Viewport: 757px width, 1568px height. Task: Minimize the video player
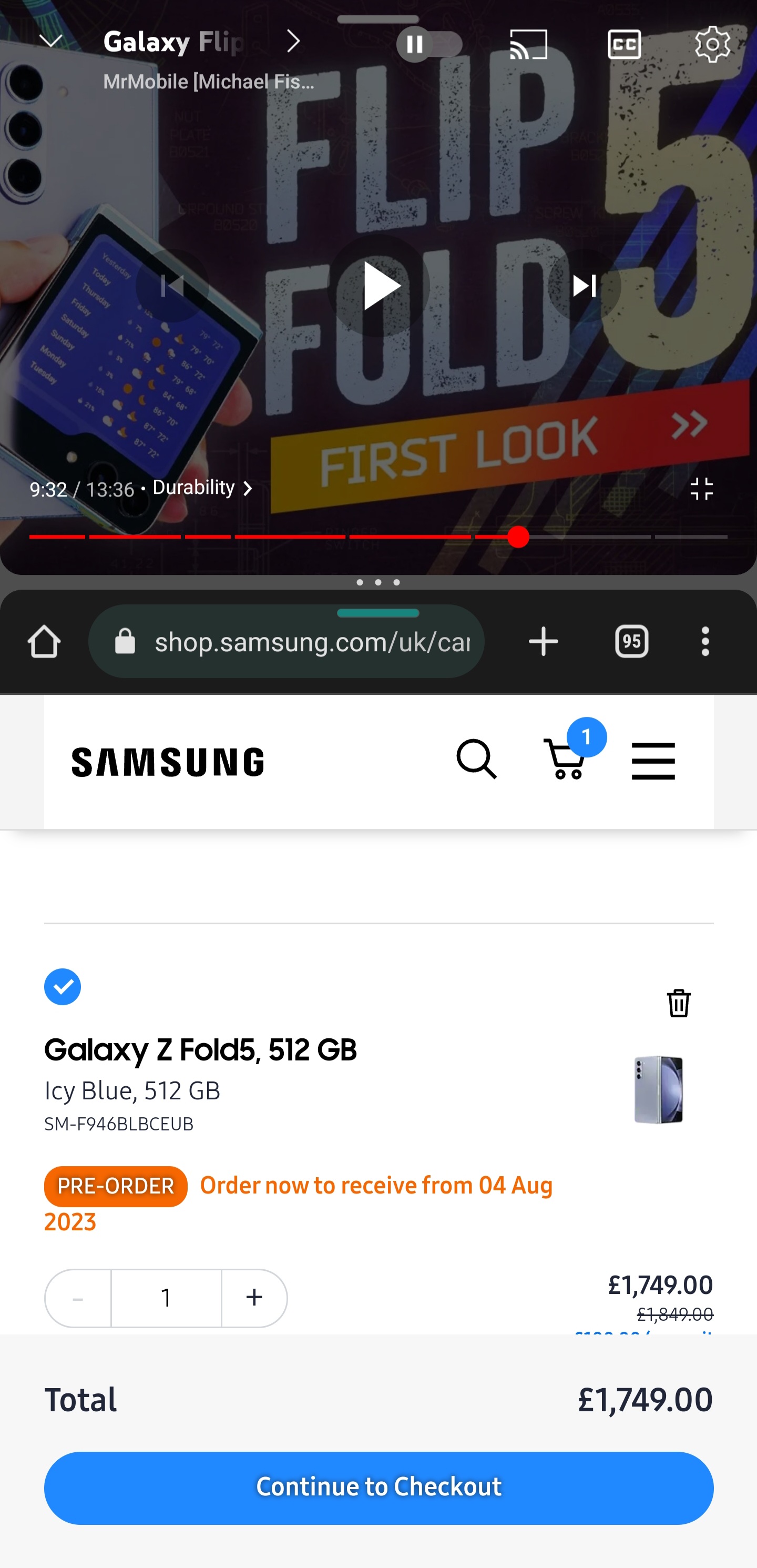pyautogui.click(x=51, y=42)
